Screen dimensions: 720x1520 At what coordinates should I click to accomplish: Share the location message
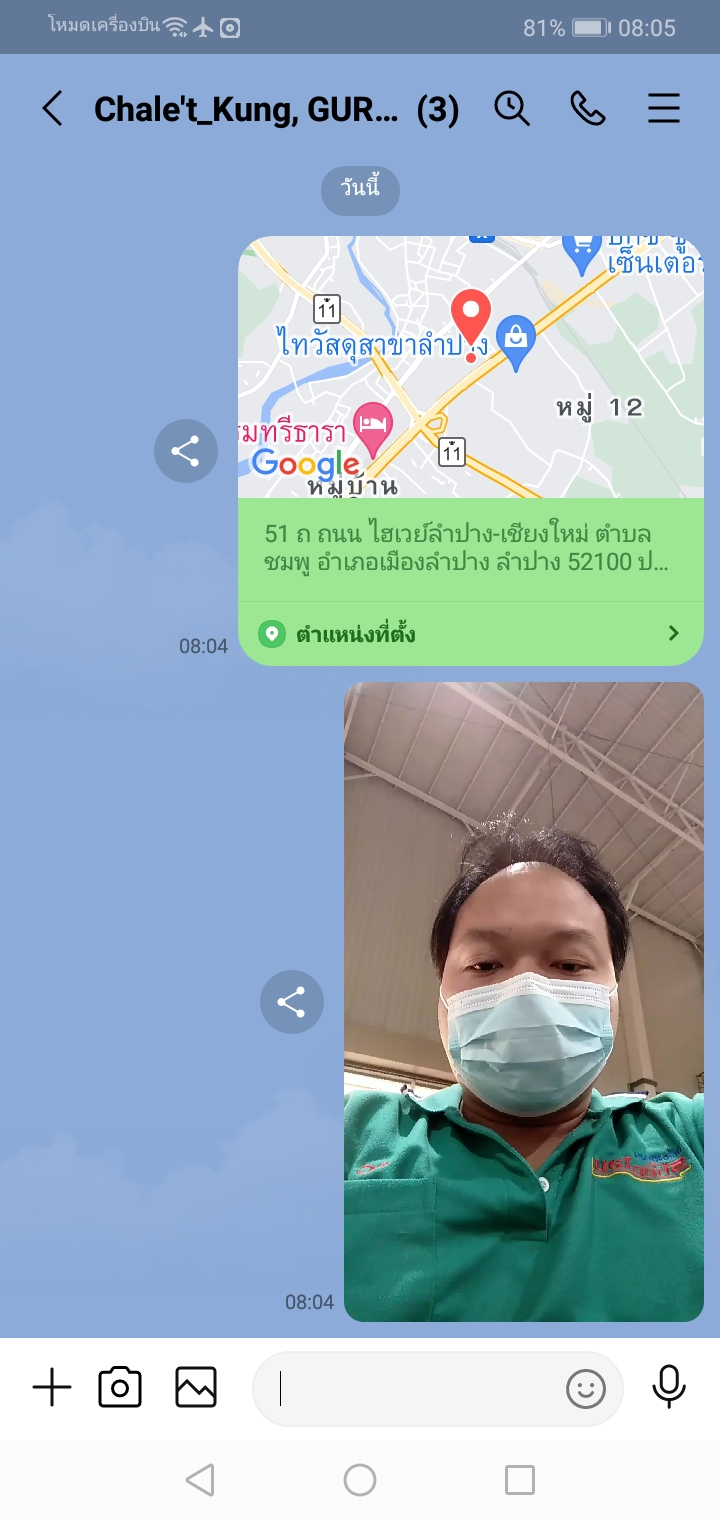pyautogui.click(x=185, y=452)
